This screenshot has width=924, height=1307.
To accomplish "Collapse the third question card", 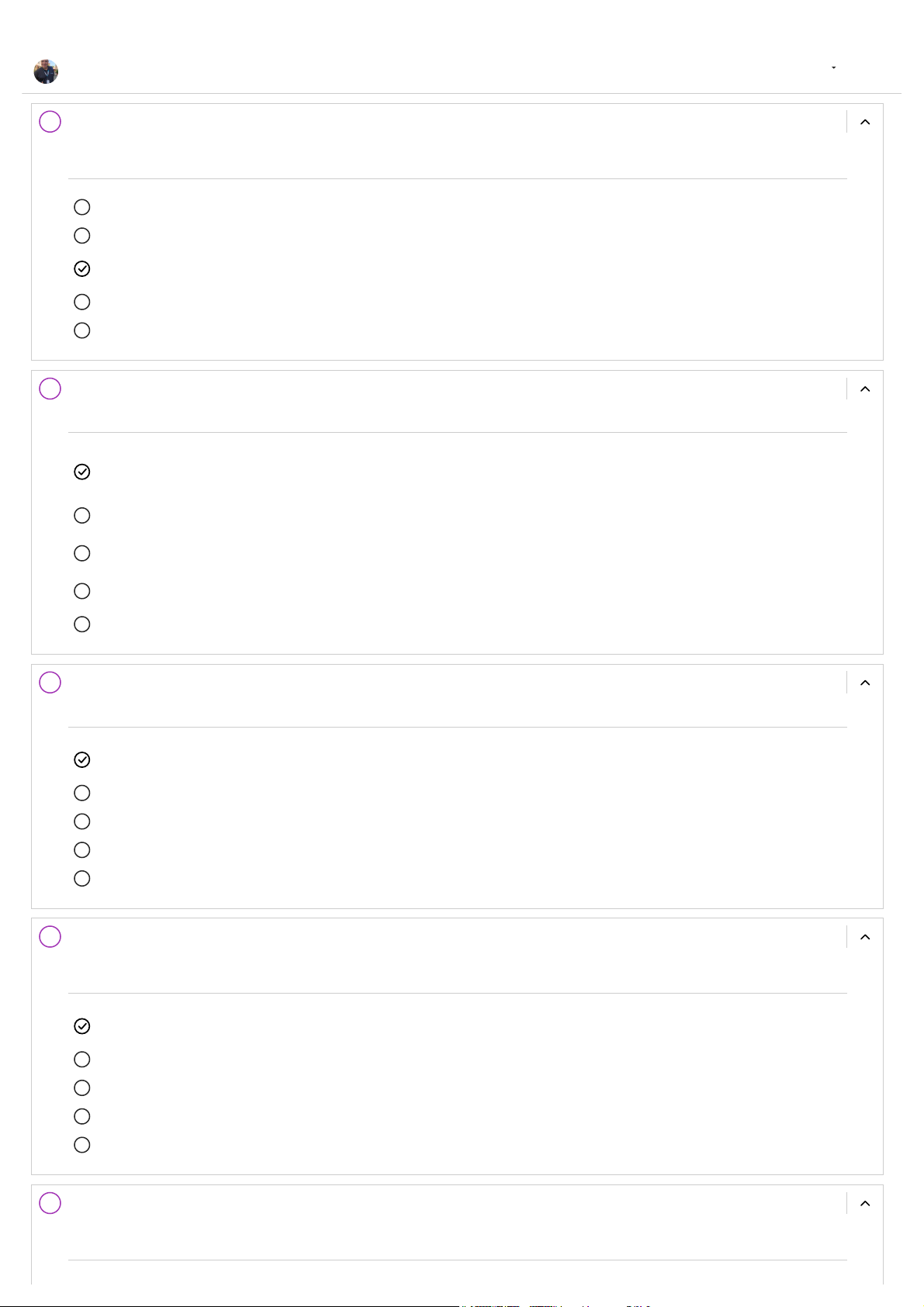I will pyautogui.click(x=865, y=683).
